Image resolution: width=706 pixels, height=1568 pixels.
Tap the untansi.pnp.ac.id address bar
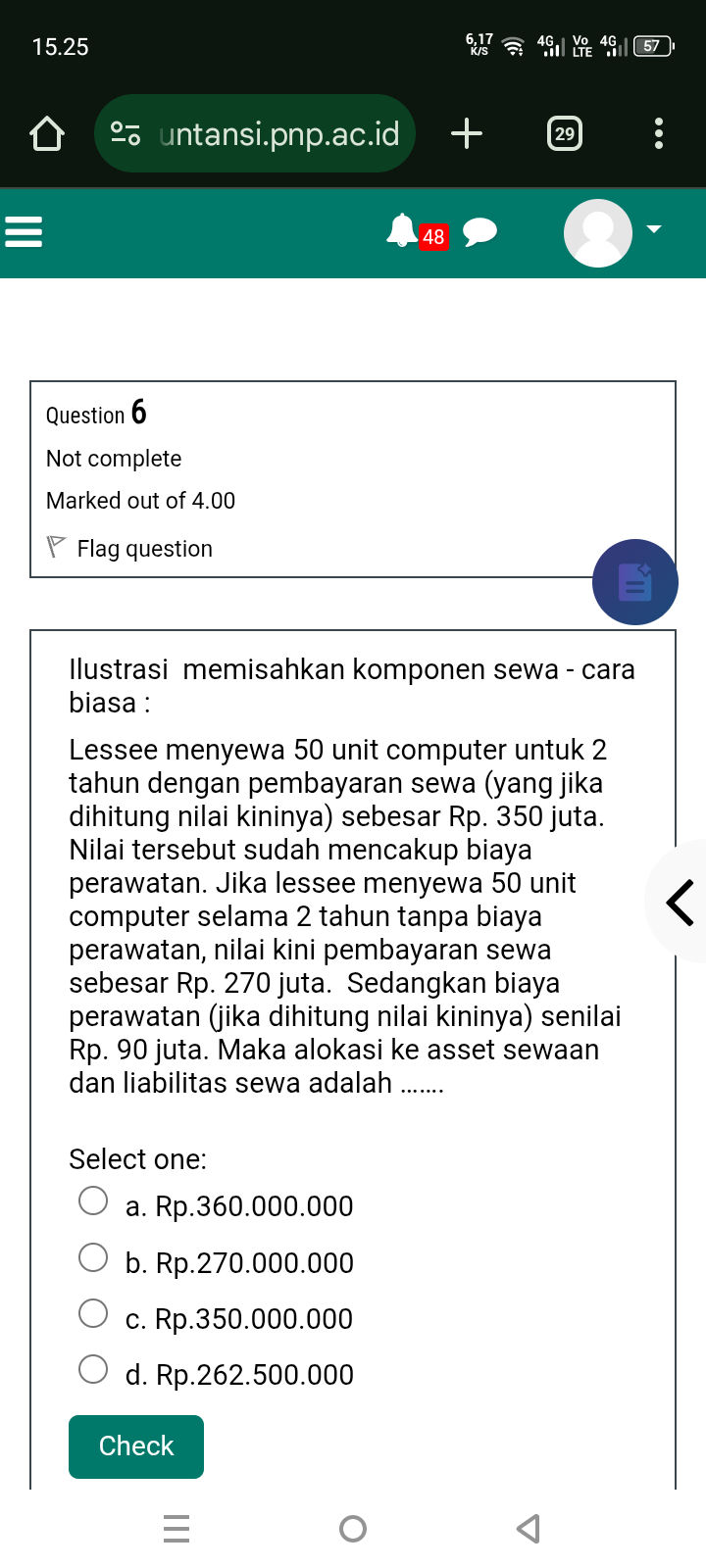tap(255, 133)
